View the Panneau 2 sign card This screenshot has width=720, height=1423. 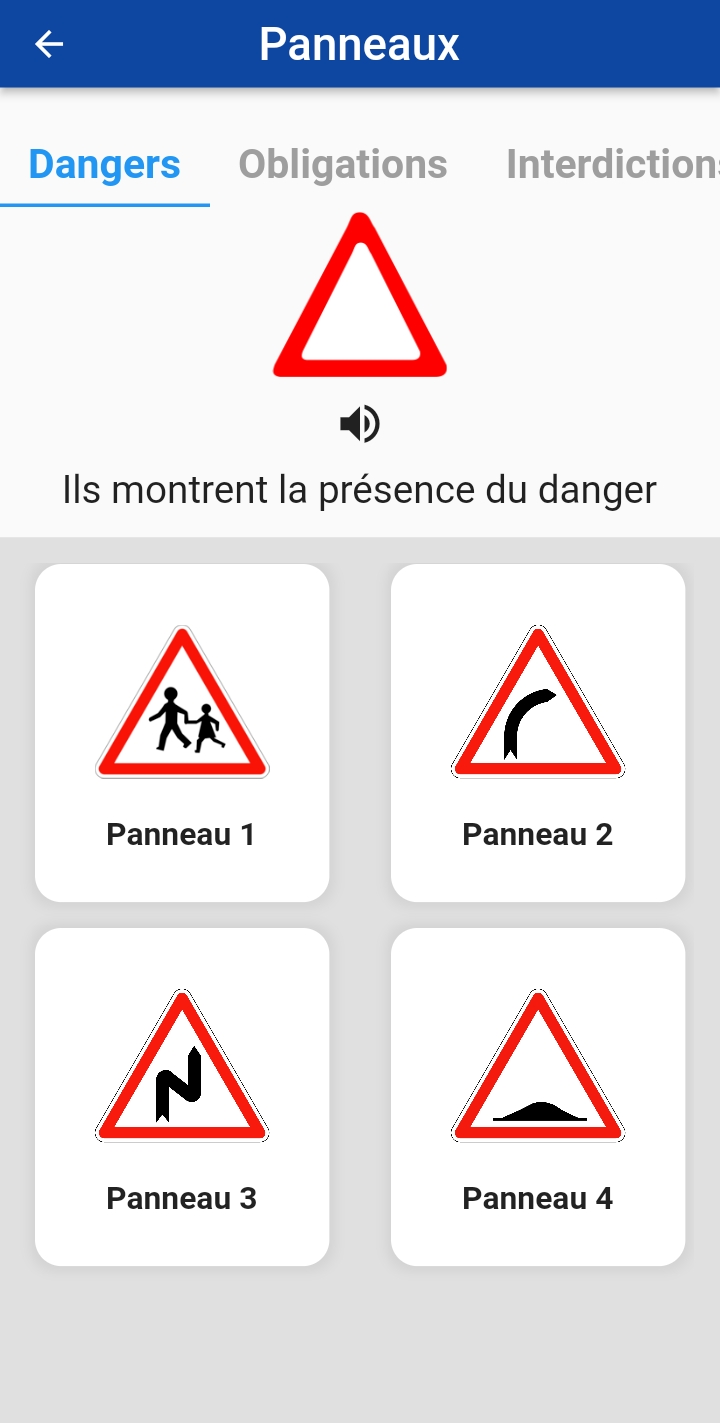coord(538,733)
